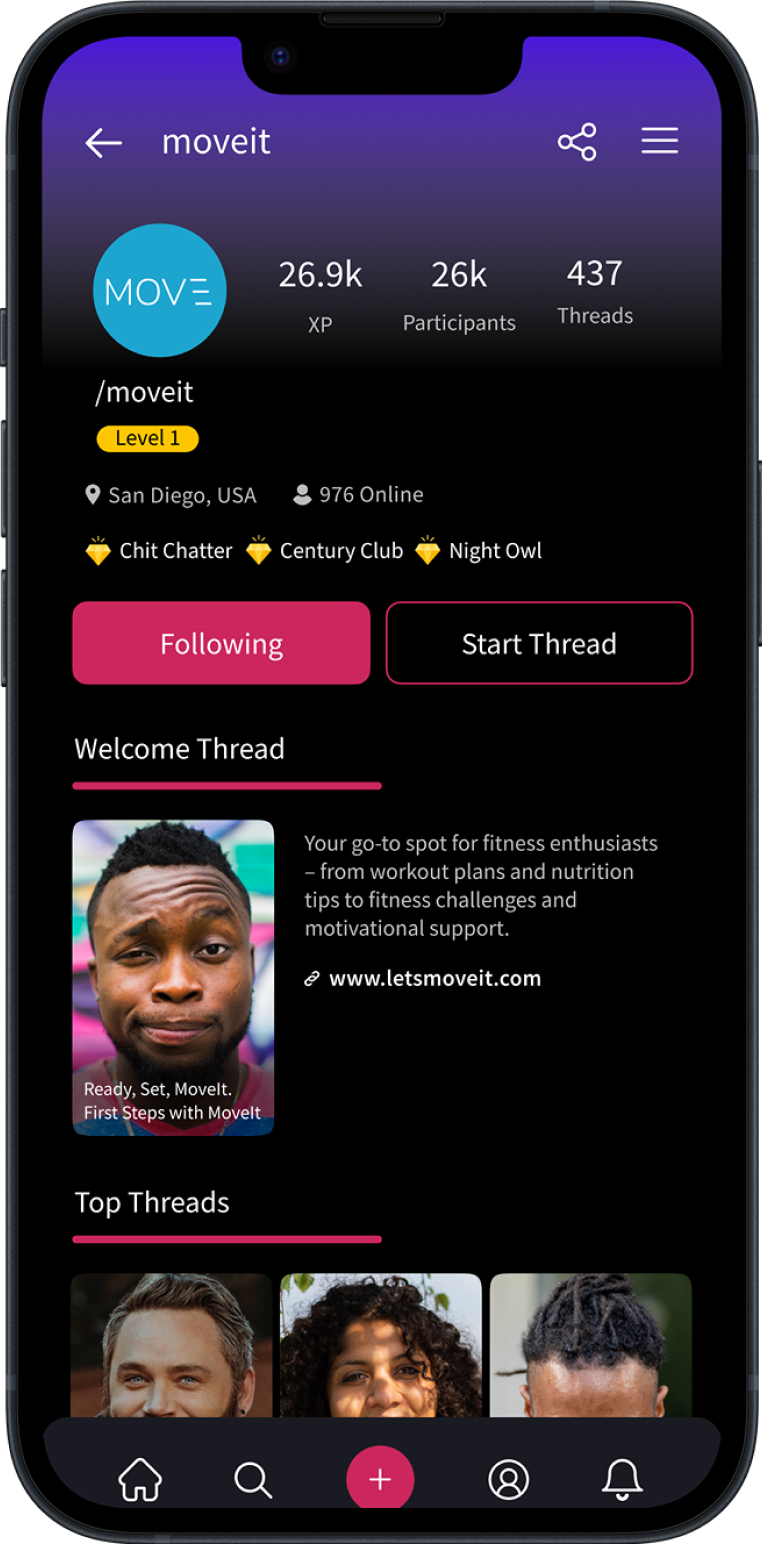
Task: Open the top thread with the curly-haired woman
Action: (x=380, y=1344)
